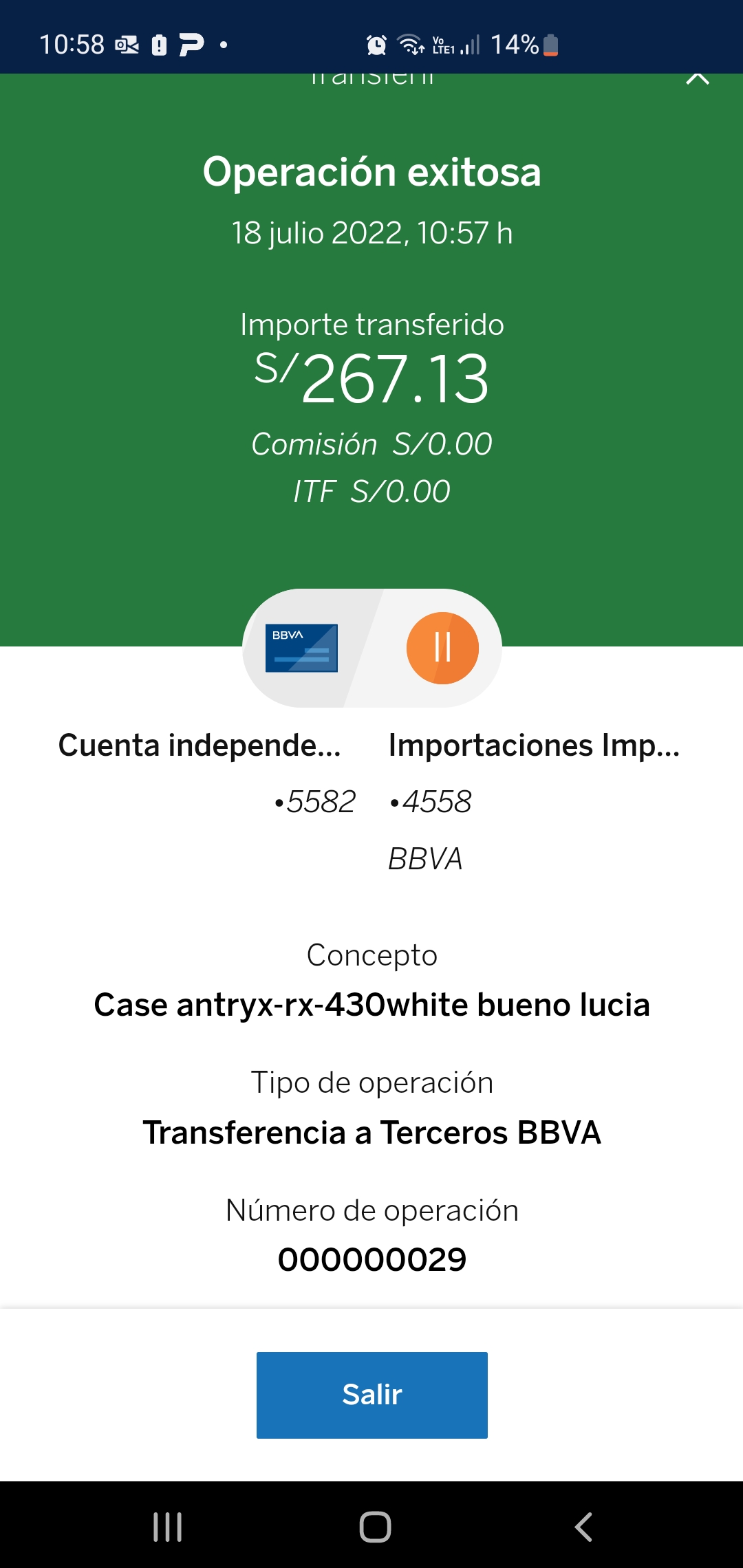
Task: Close the transfer confirmation screen
Action: tap(697, 78)
